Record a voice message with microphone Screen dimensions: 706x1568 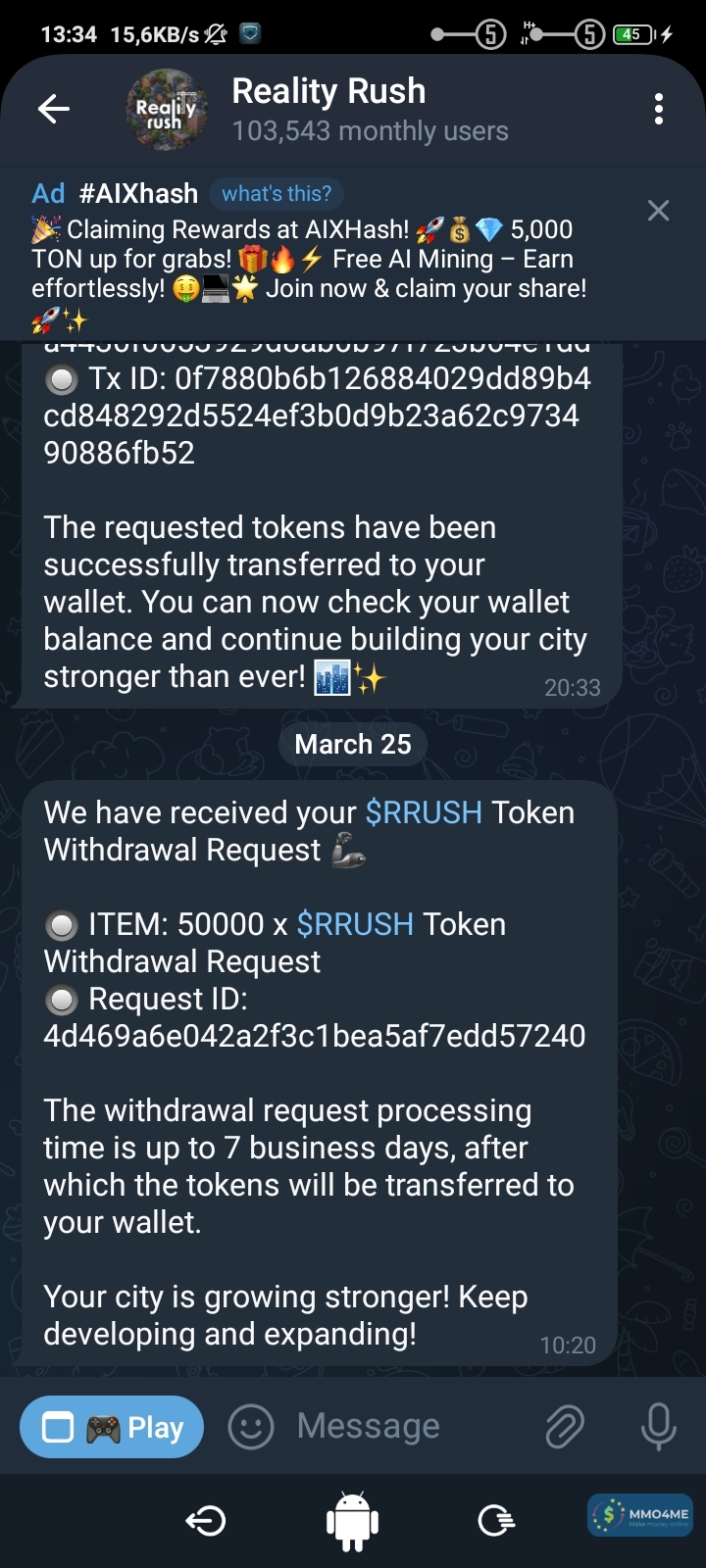point(658,1427)
